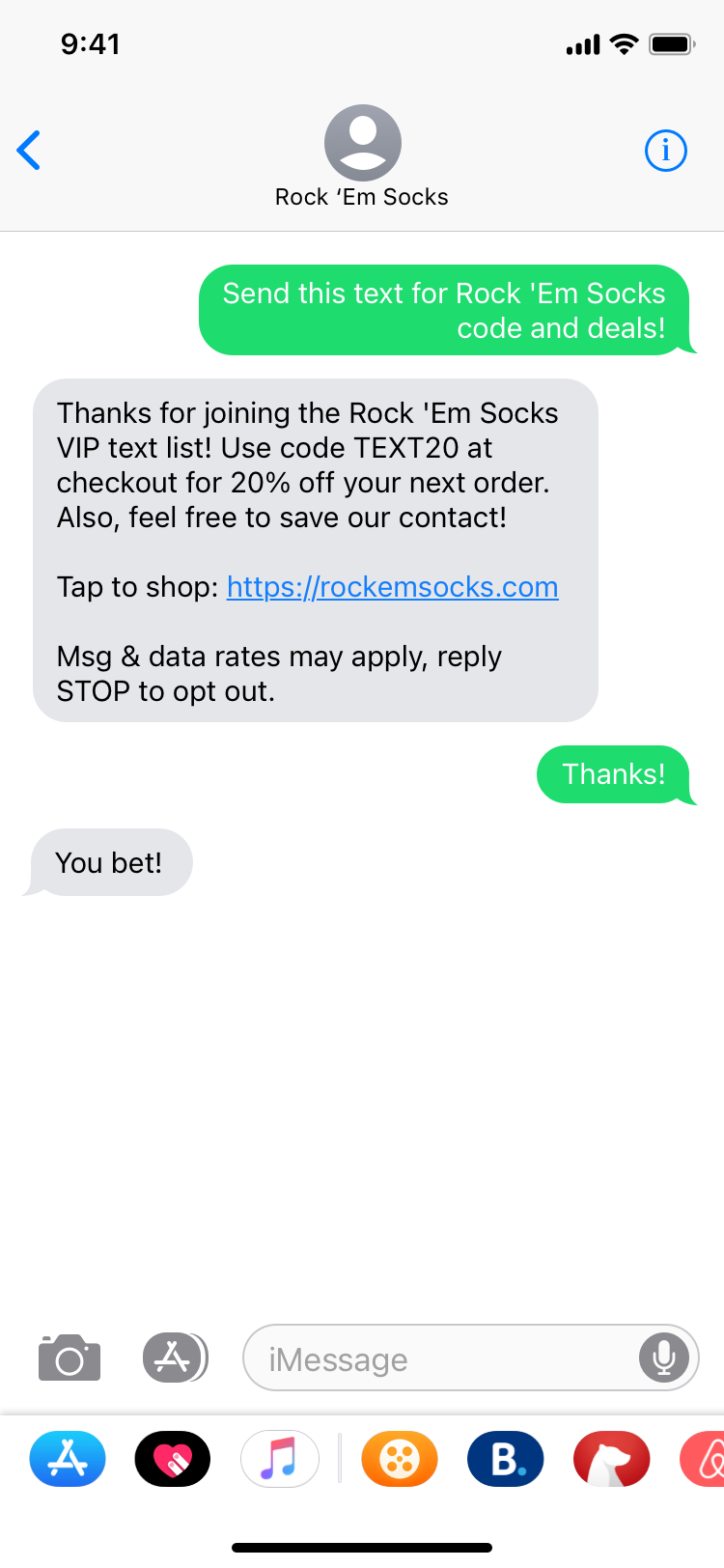
Task: Open conversation info for Rock 'Em Socks
Action: coord(665,151)
